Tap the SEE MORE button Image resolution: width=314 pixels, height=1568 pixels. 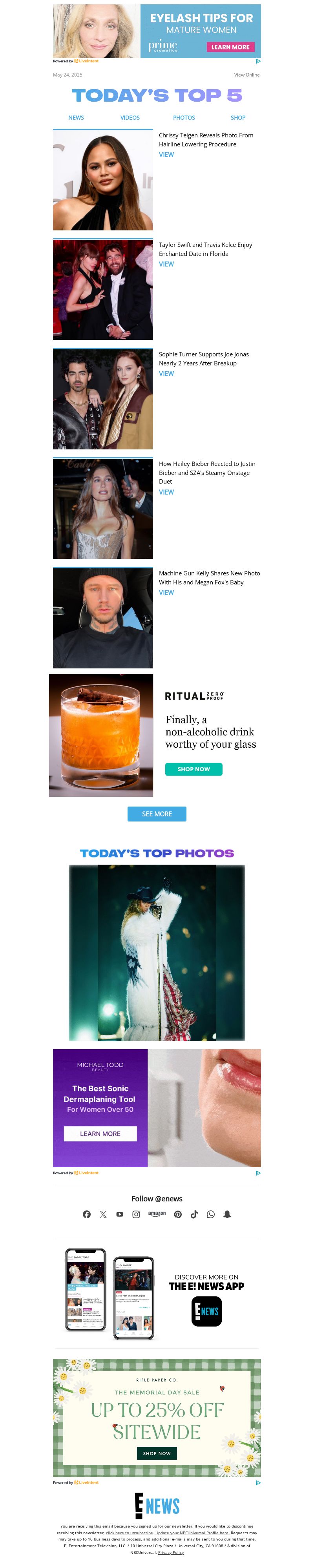156,814
